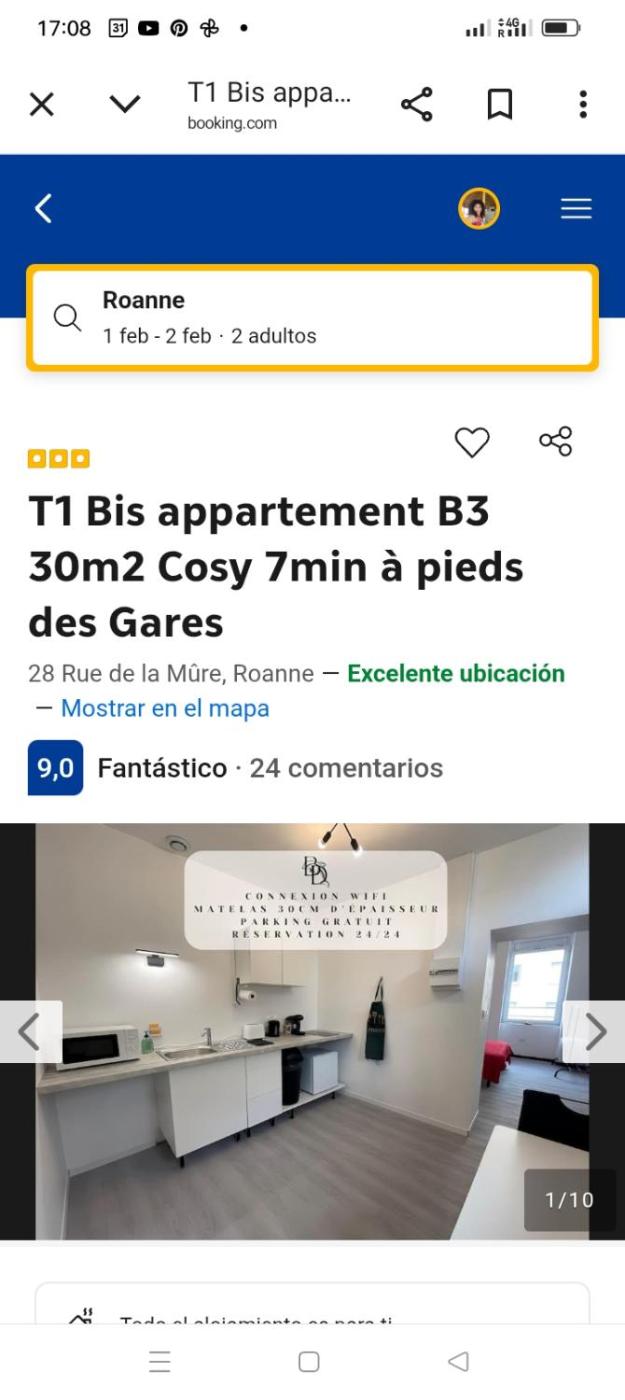Open the Booking hamburger menu

[x=576, y=208]
